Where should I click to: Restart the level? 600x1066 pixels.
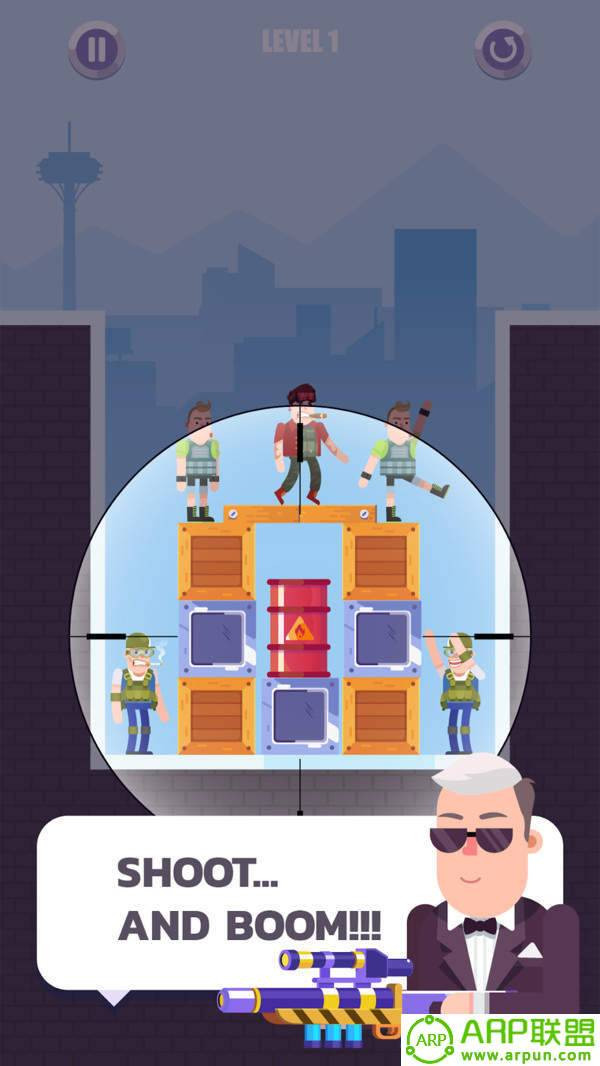(x=502, y=49)
